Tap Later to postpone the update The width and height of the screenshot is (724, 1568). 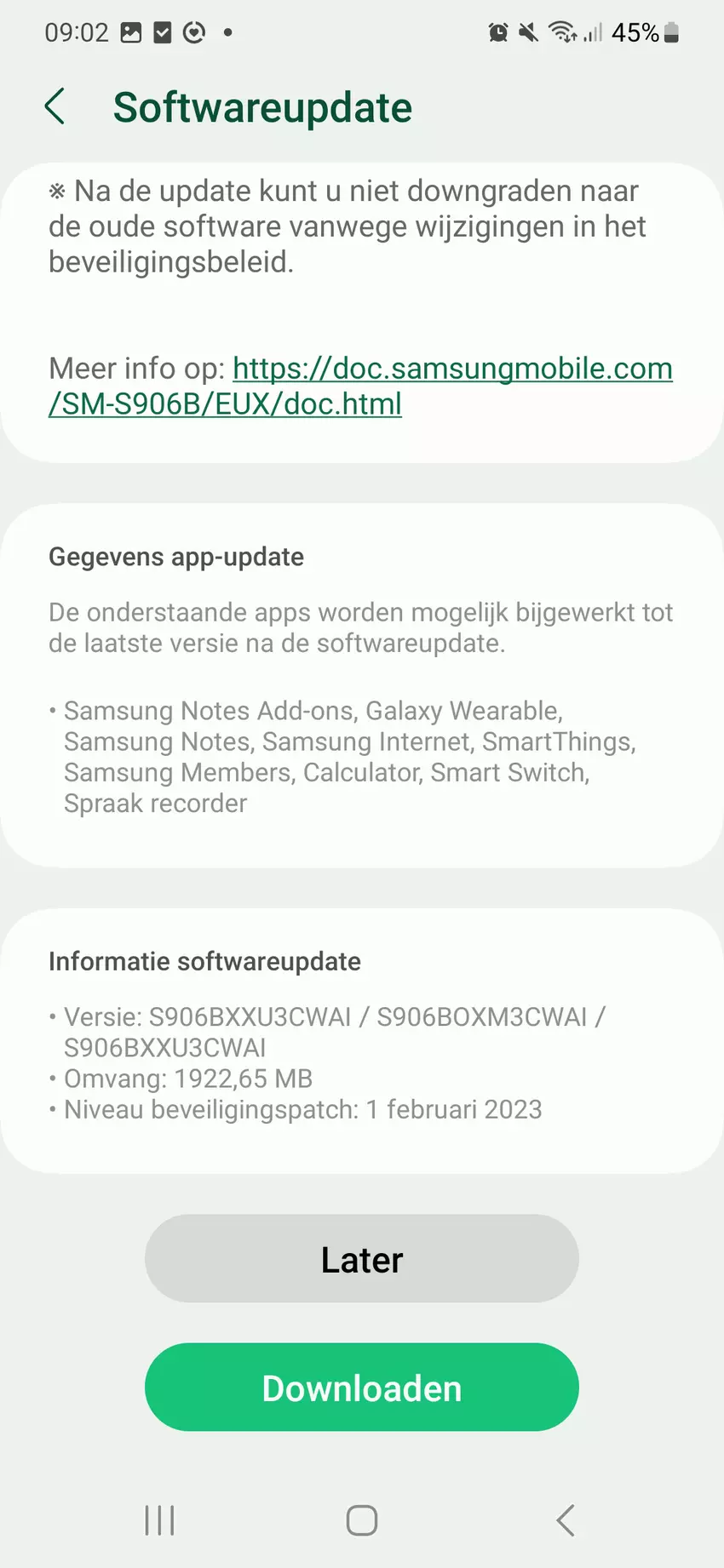pyautogui.click(x=362, y=1259)
